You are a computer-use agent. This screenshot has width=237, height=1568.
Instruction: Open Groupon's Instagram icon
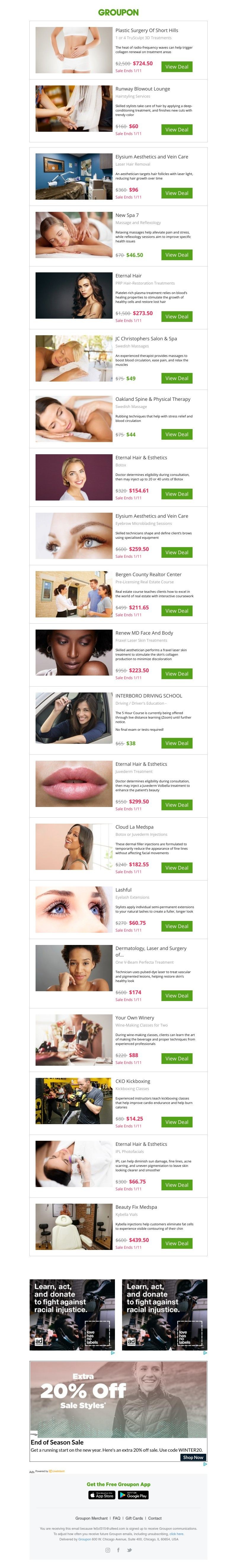click(x=108, y=1550)
